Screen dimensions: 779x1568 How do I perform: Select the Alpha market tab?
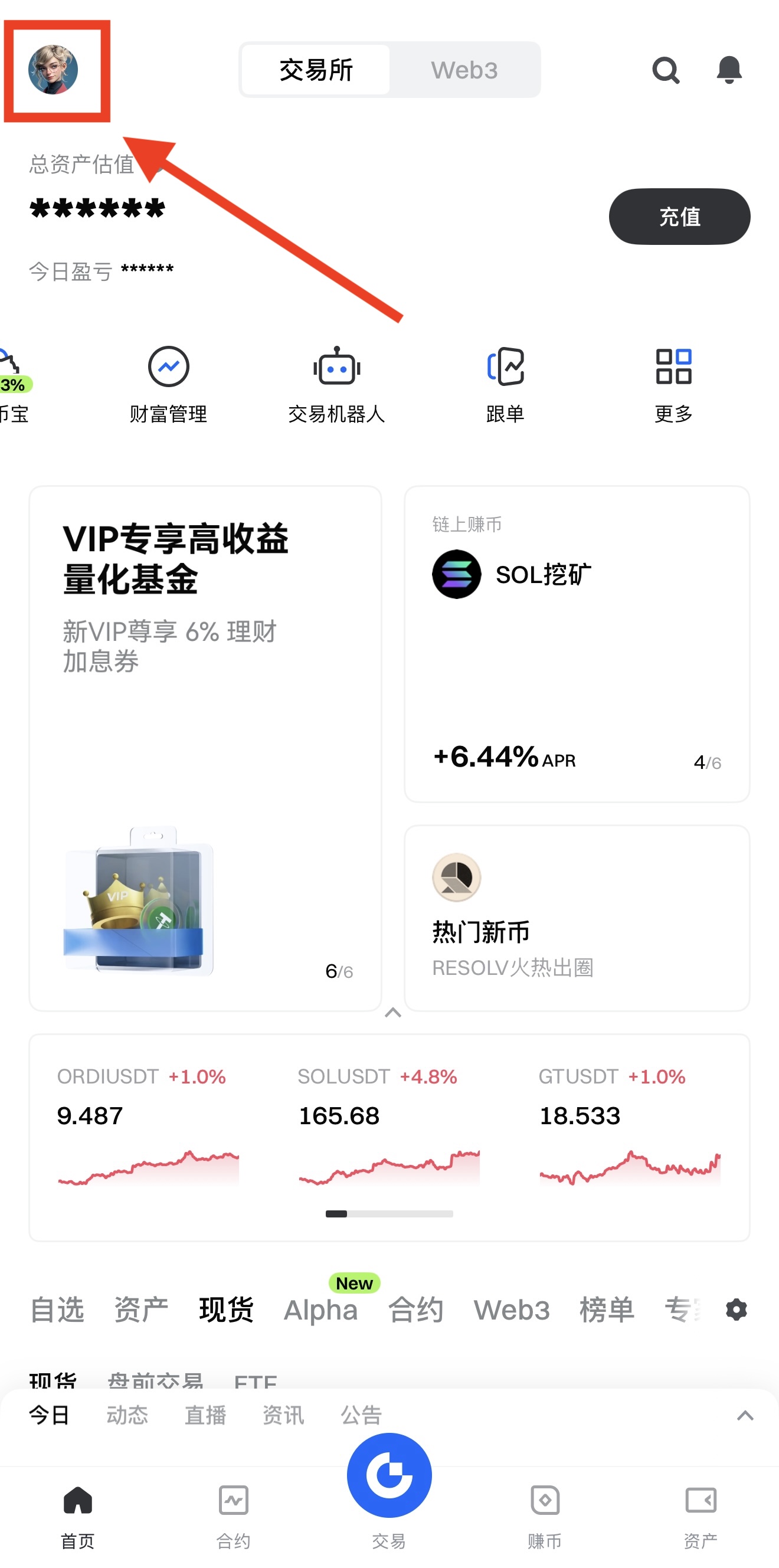(x=320, y=1310)
